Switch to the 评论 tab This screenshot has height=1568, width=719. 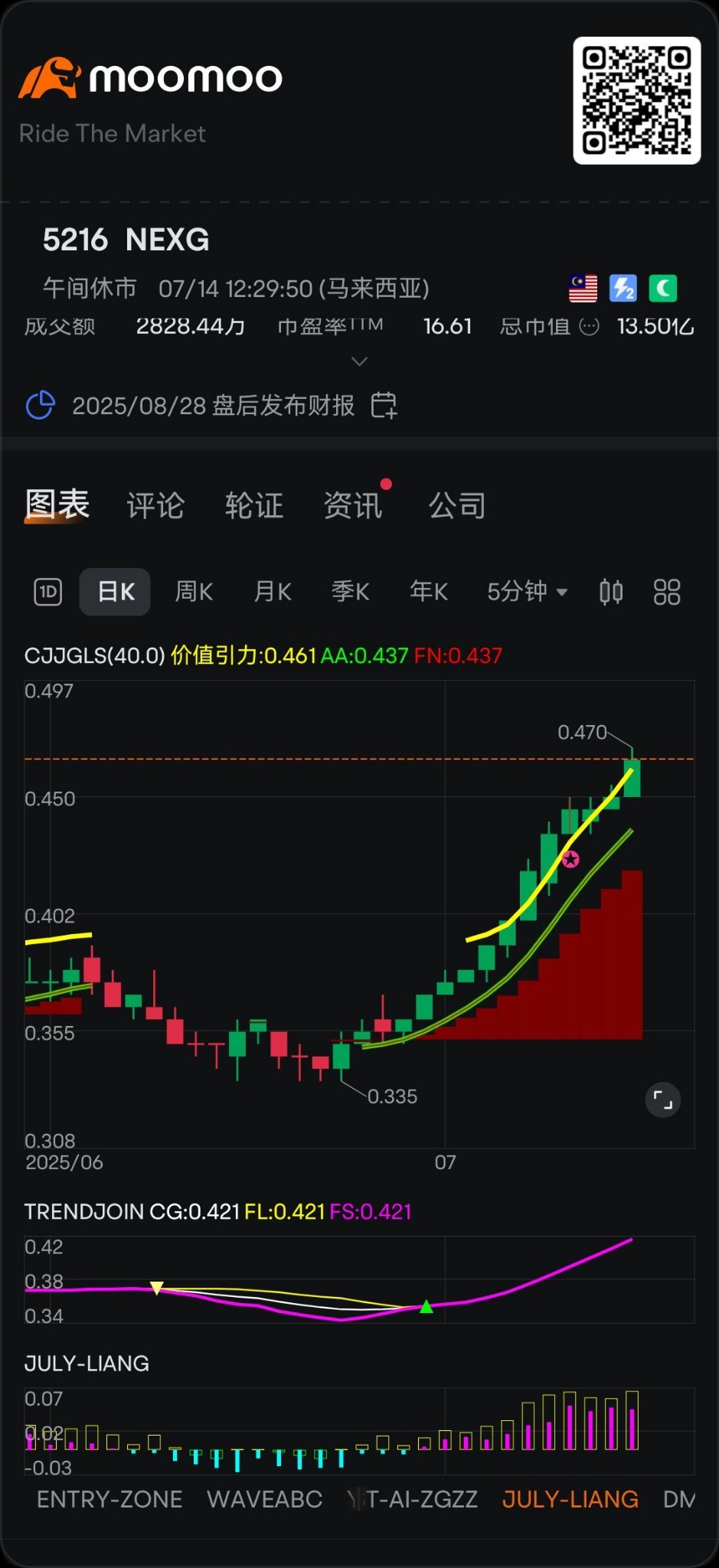coord(155,505)
